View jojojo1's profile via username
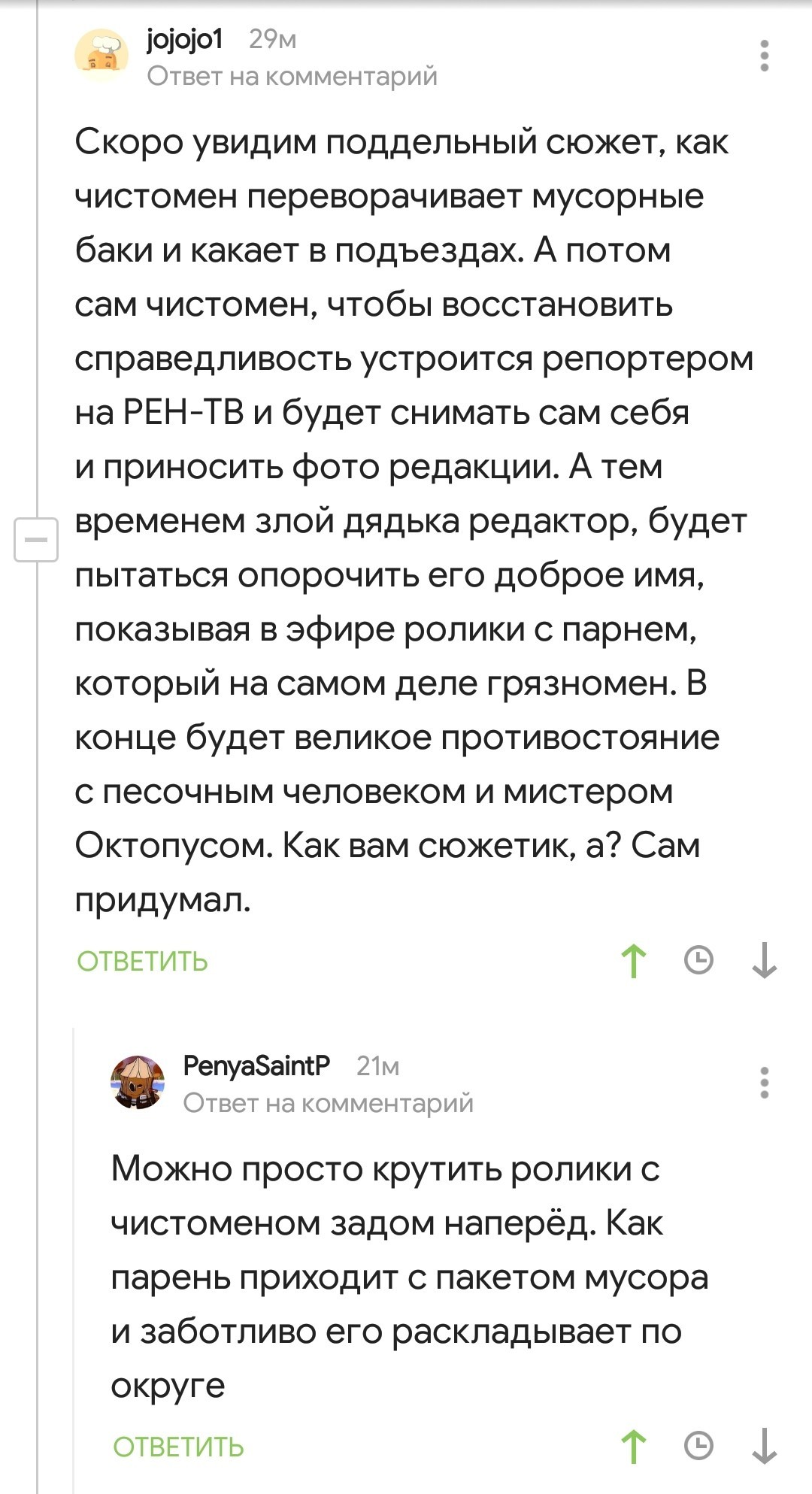 tap(185, 38)
